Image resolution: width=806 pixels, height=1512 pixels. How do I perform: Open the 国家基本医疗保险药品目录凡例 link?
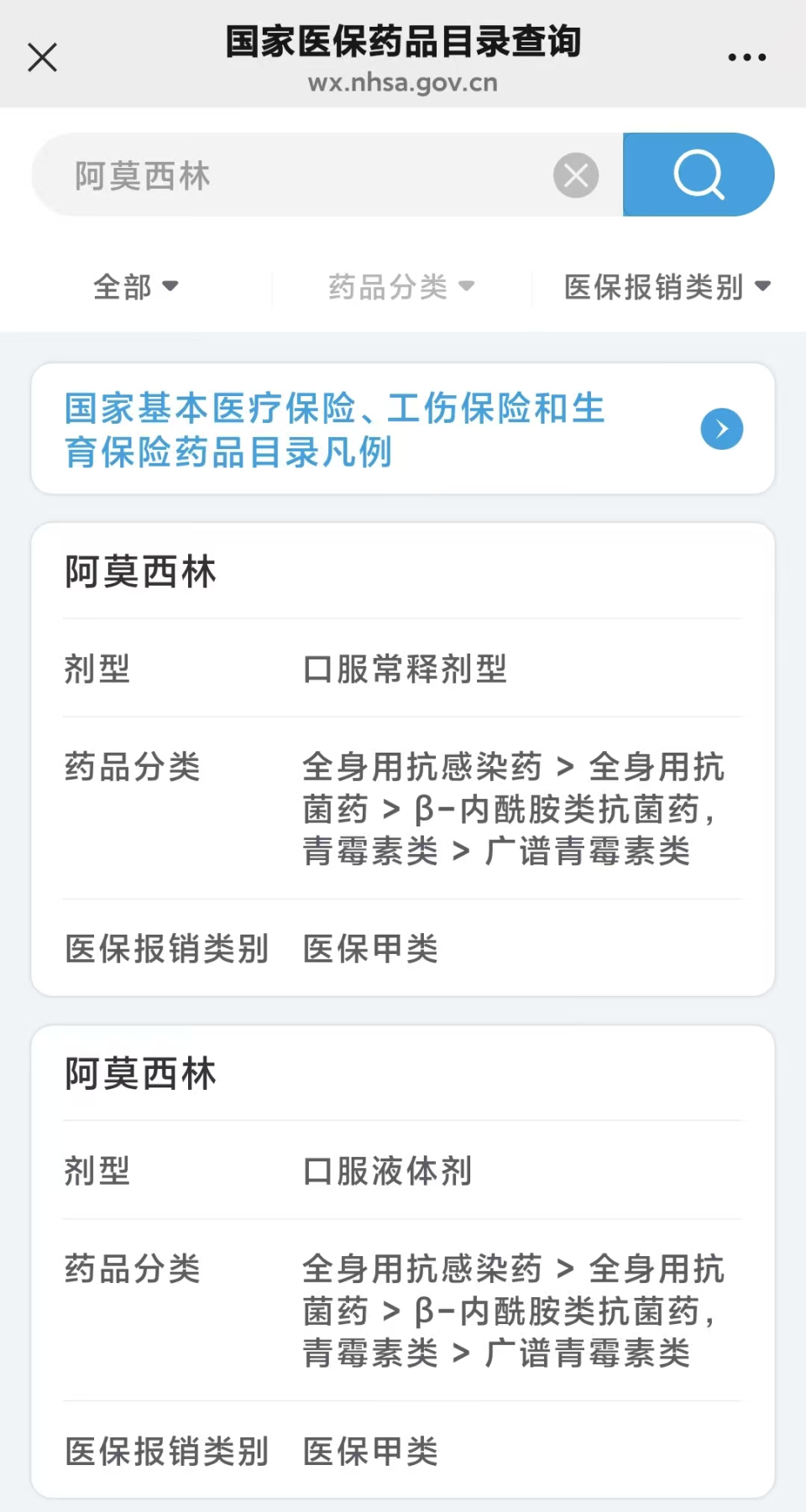tap(334, 430)
